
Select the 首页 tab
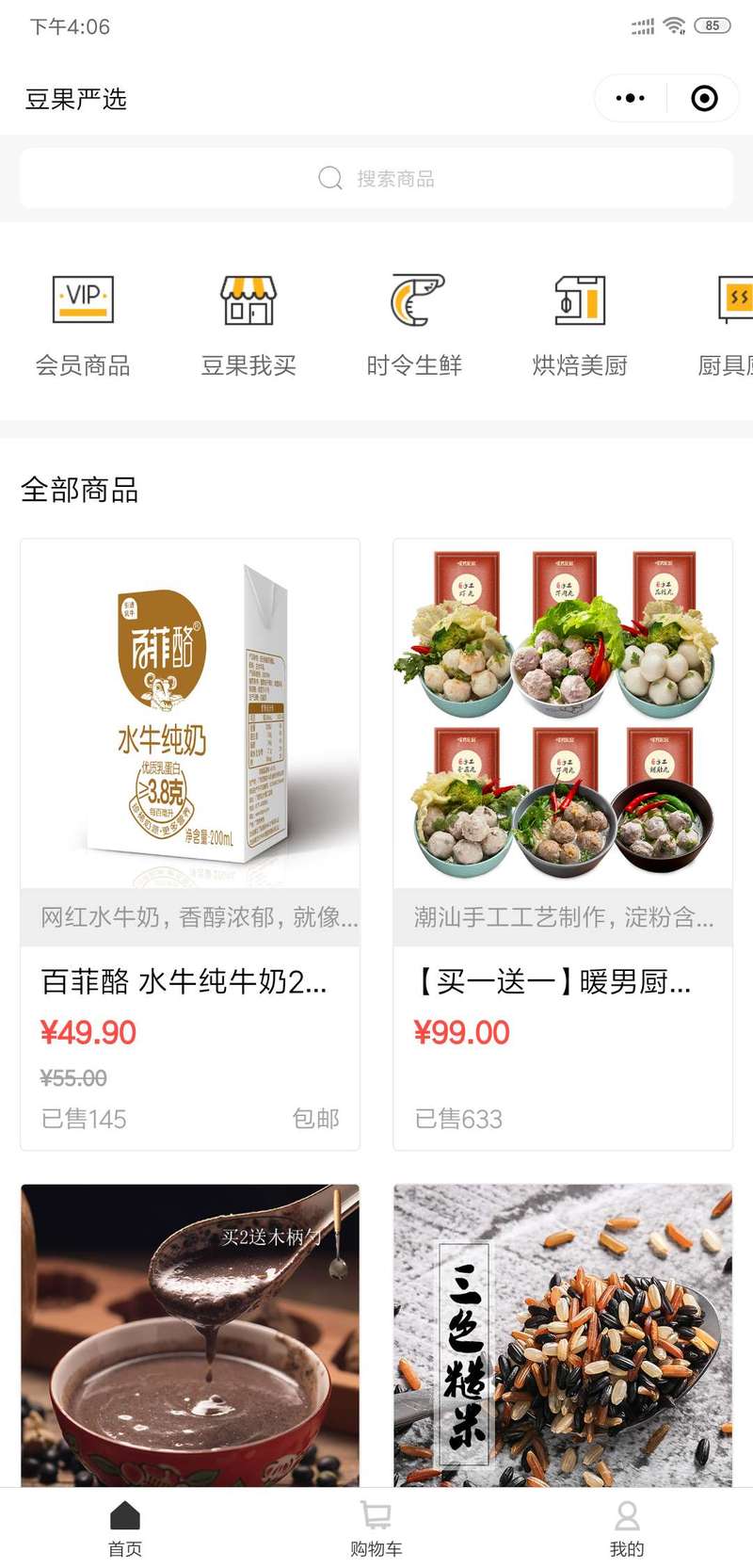pyautogui.click(x=125, y=1528)
